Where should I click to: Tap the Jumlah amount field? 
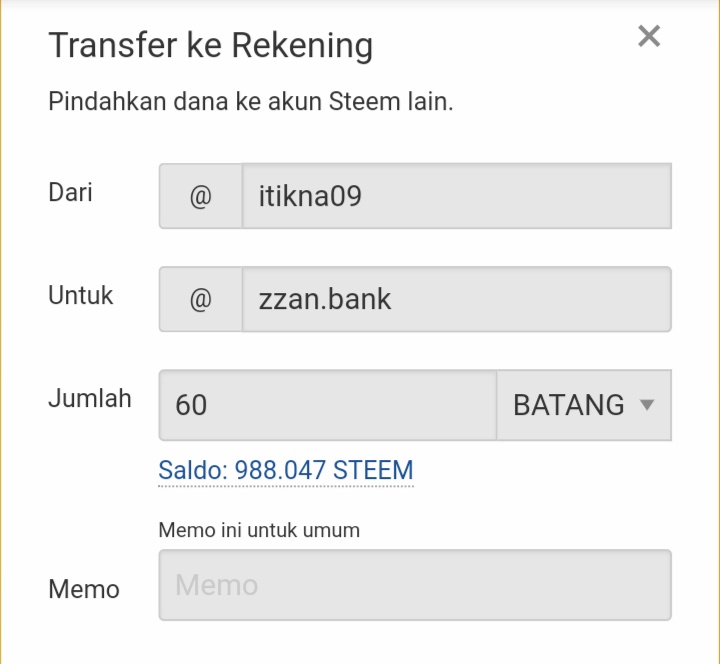327,405
